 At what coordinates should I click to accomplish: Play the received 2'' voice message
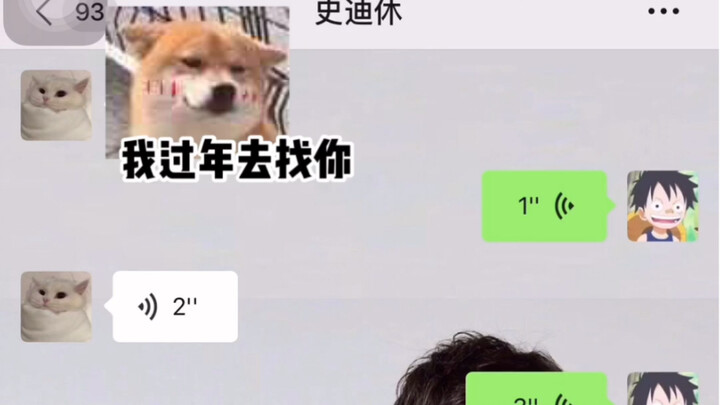[175, 307]
